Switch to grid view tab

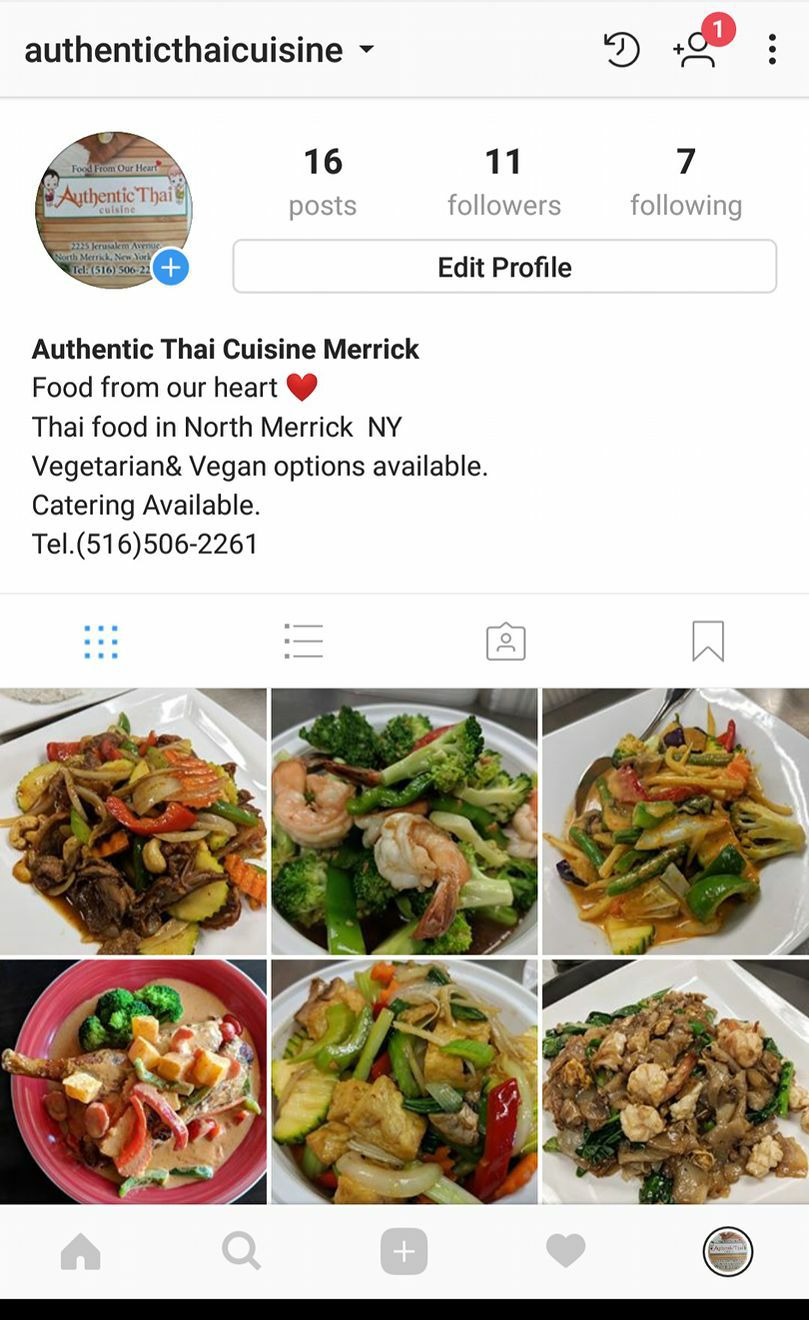click(x=101, y=641)
